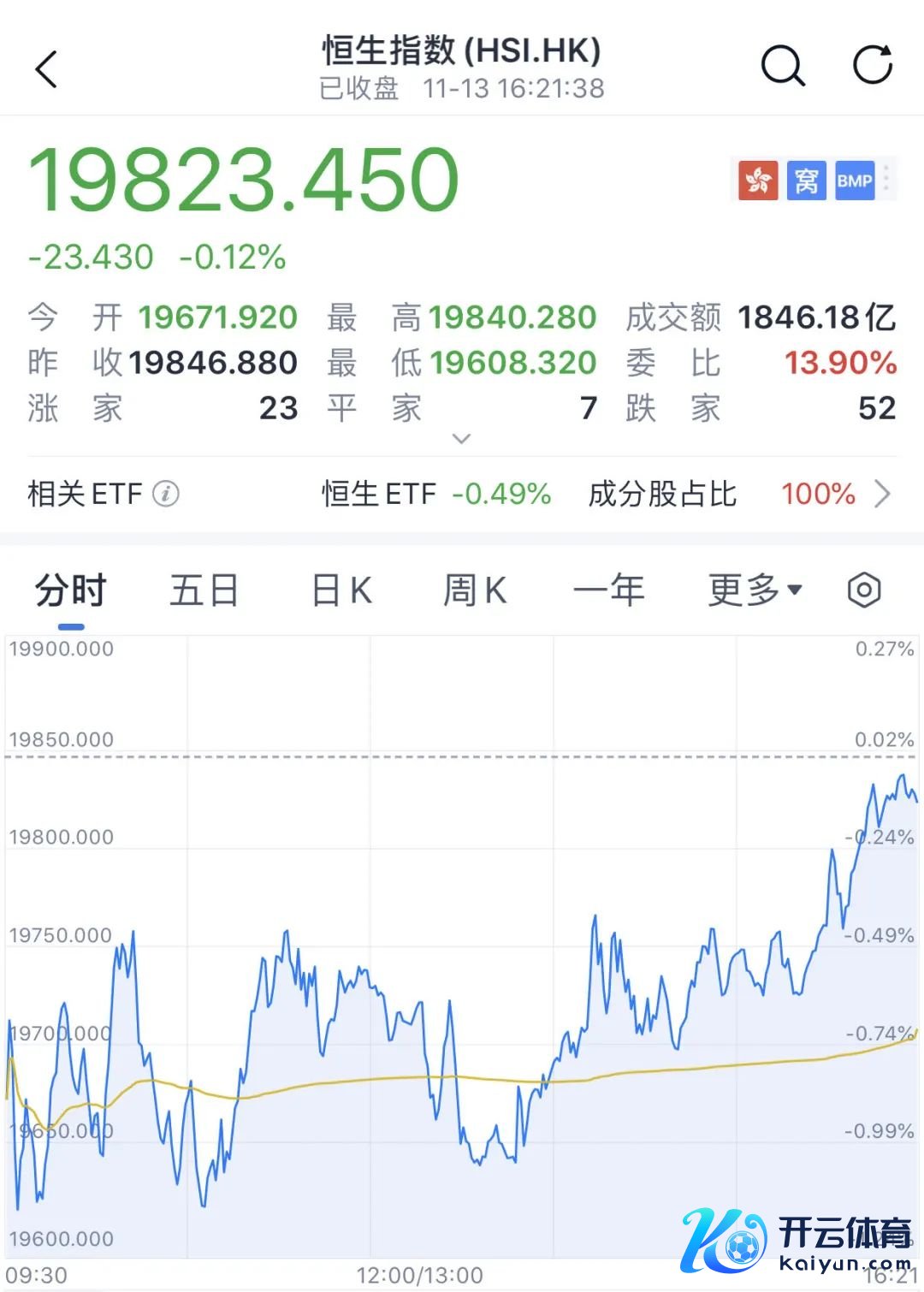
Task: Select the 分时 chart tab
Action: 70,590
